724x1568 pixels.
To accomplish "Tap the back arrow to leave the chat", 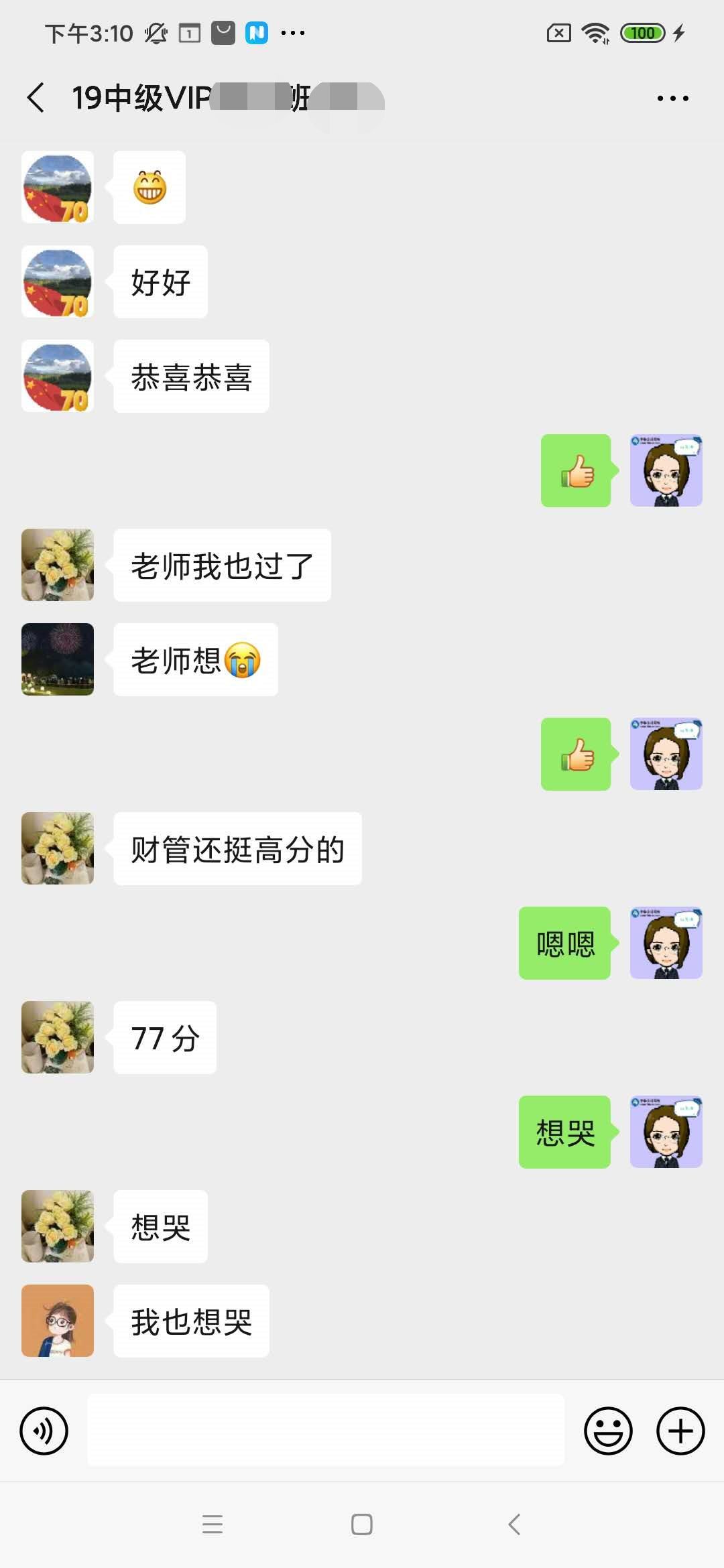I will (x=35, y=97).
